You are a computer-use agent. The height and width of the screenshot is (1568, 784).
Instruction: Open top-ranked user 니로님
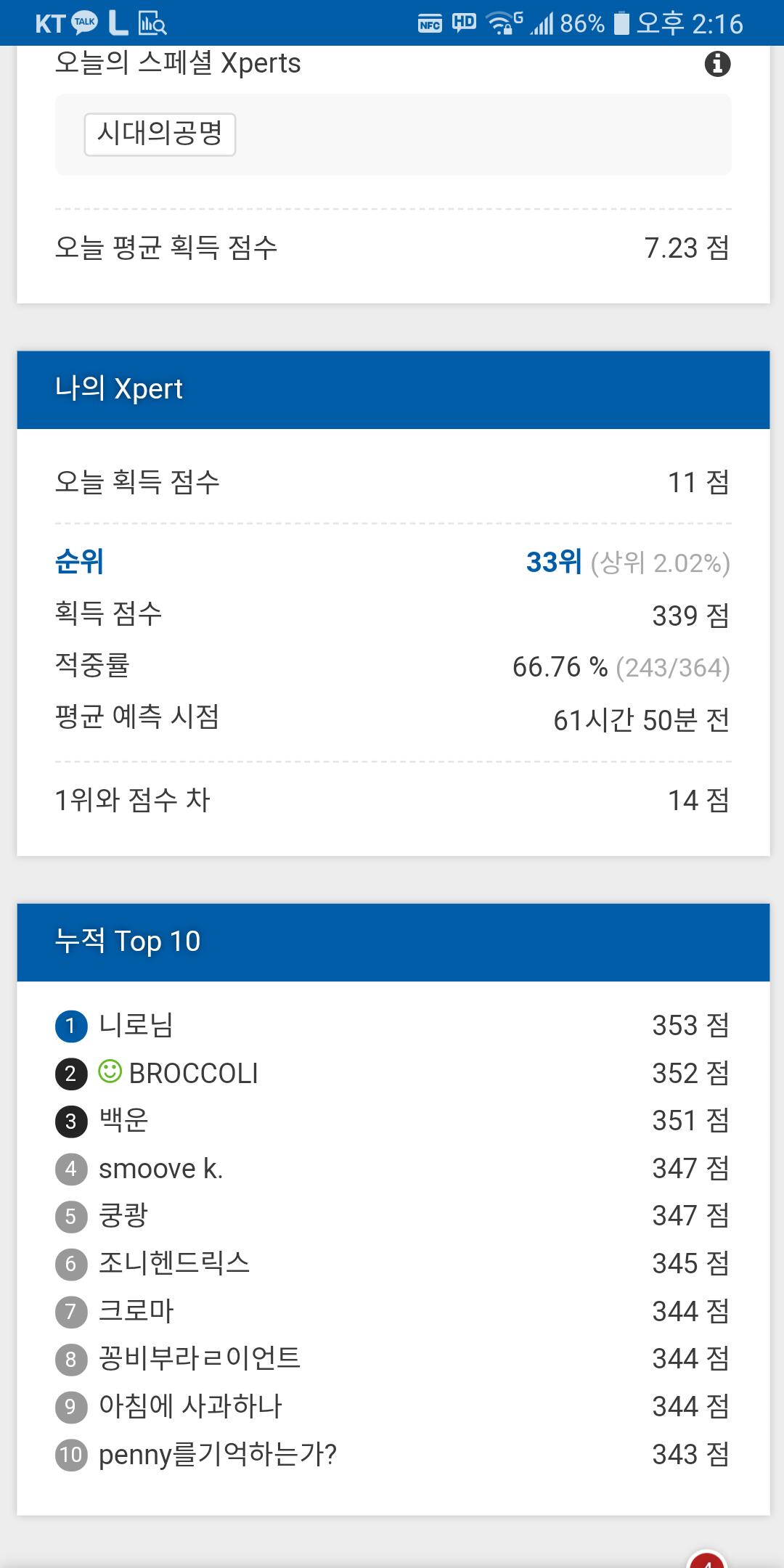click(136, 1026)
